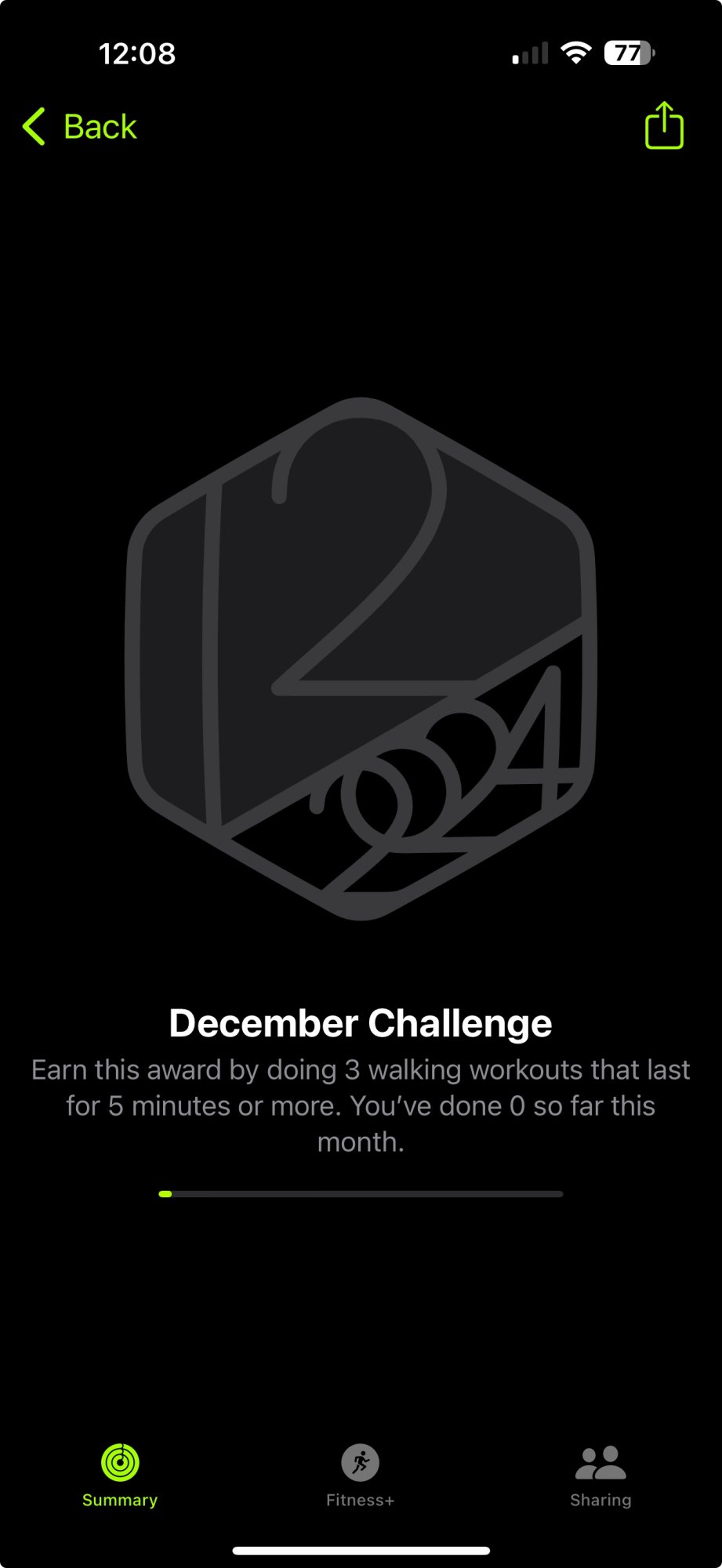Go back using the Back button
This screenshot has width=722, height=1568.
pos(80,127)
